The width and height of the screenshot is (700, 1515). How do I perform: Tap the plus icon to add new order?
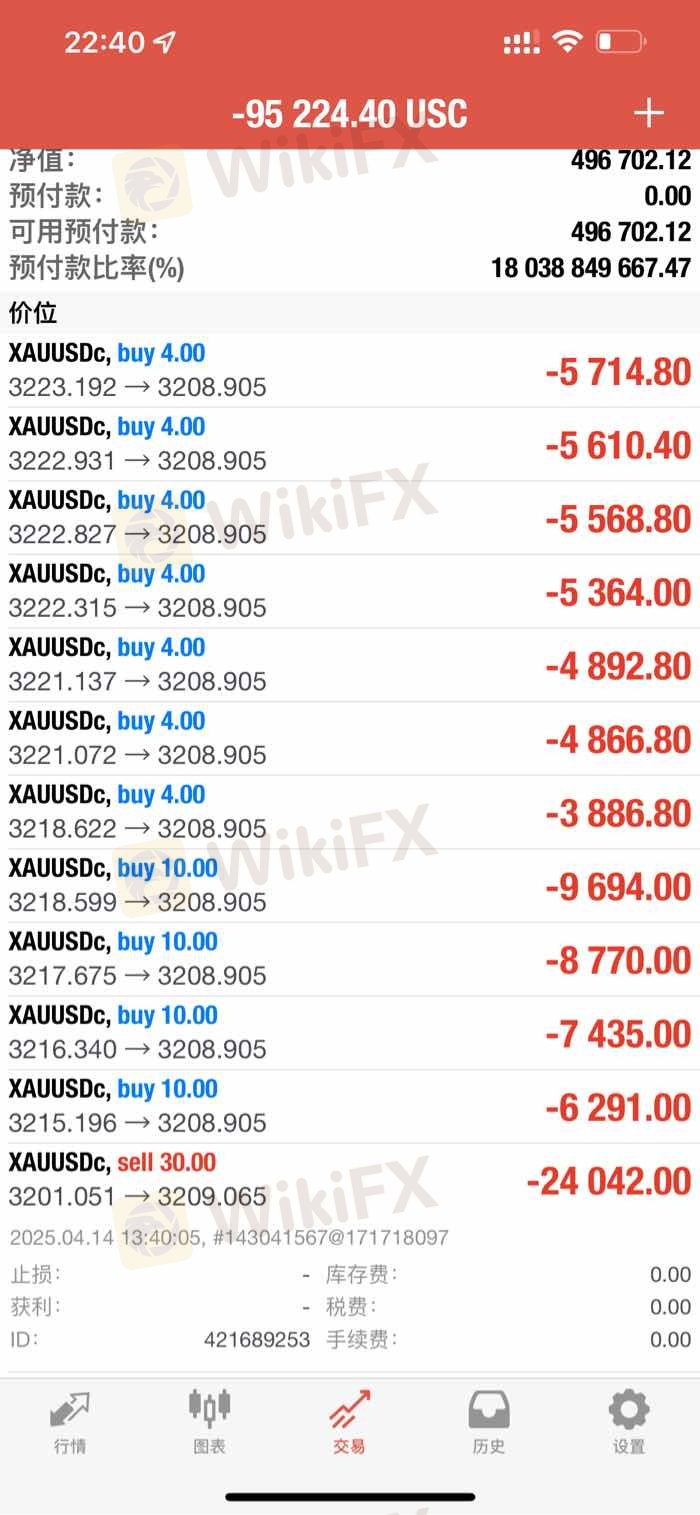click(x=648, y=113)
